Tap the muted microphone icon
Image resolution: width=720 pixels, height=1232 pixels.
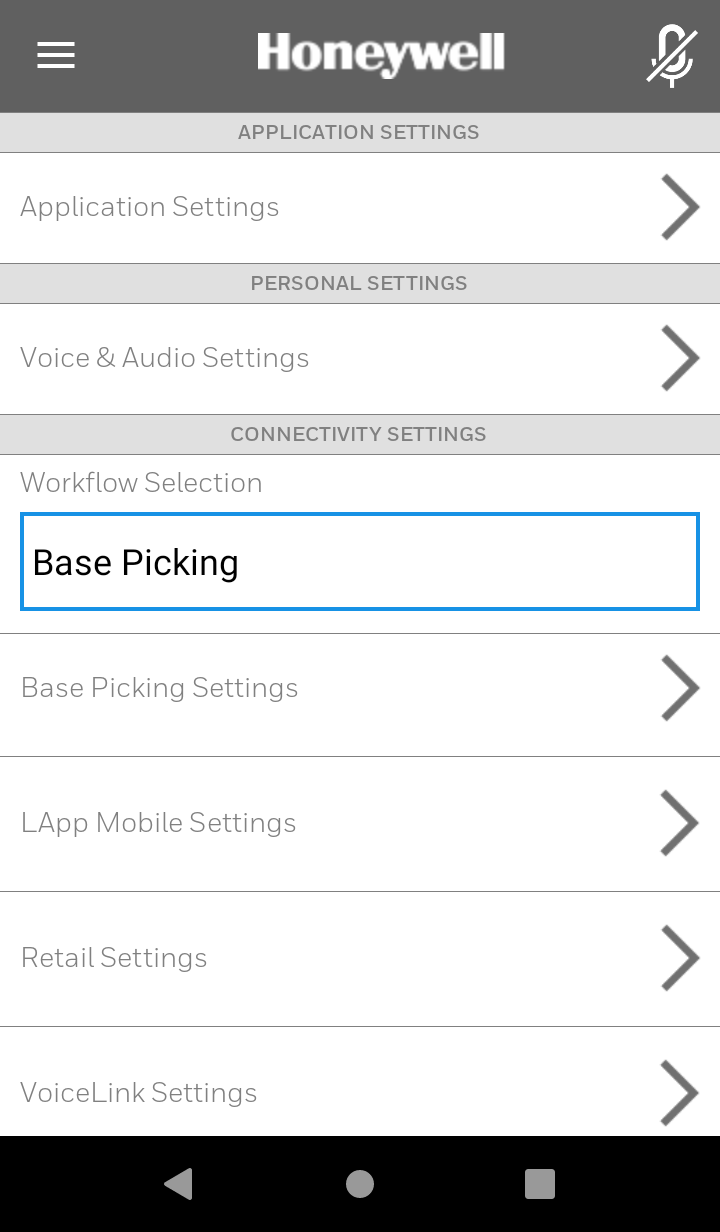tap(673, 55)
